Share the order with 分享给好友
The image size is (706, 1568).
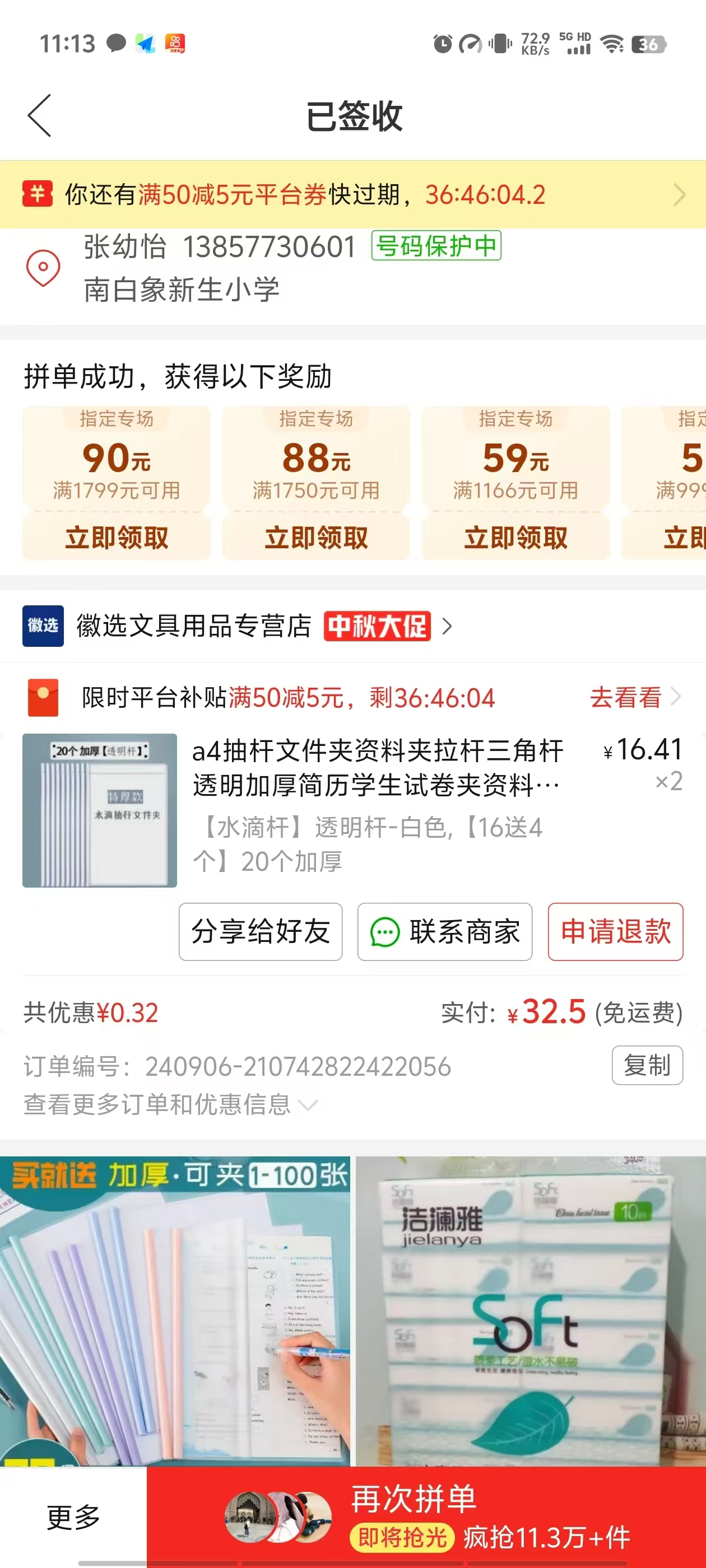coord(261,932)
